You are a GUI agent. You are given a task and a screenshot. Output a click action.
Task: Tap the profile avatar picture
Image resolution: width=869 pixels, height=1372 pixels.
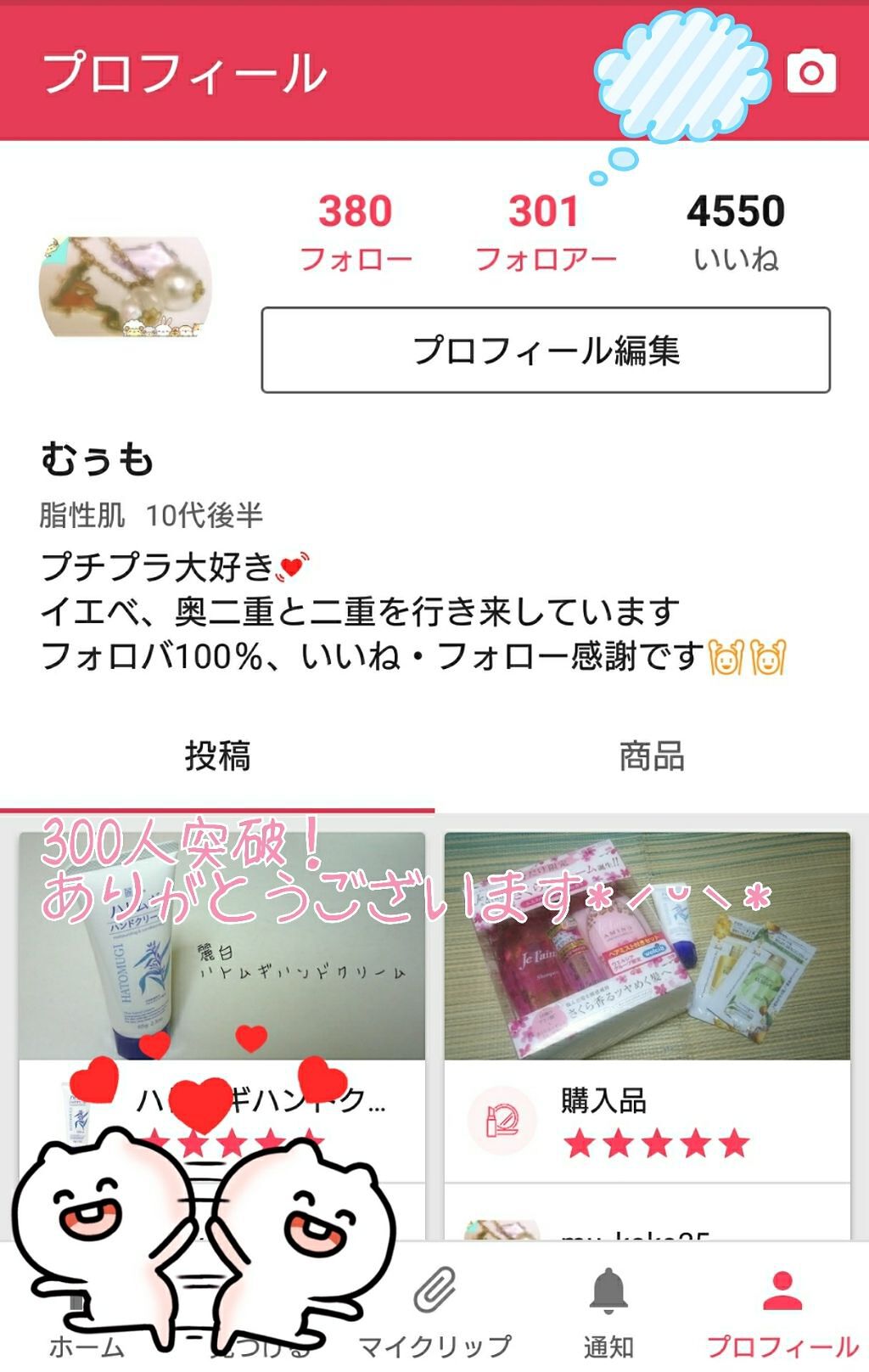[126, 286]
